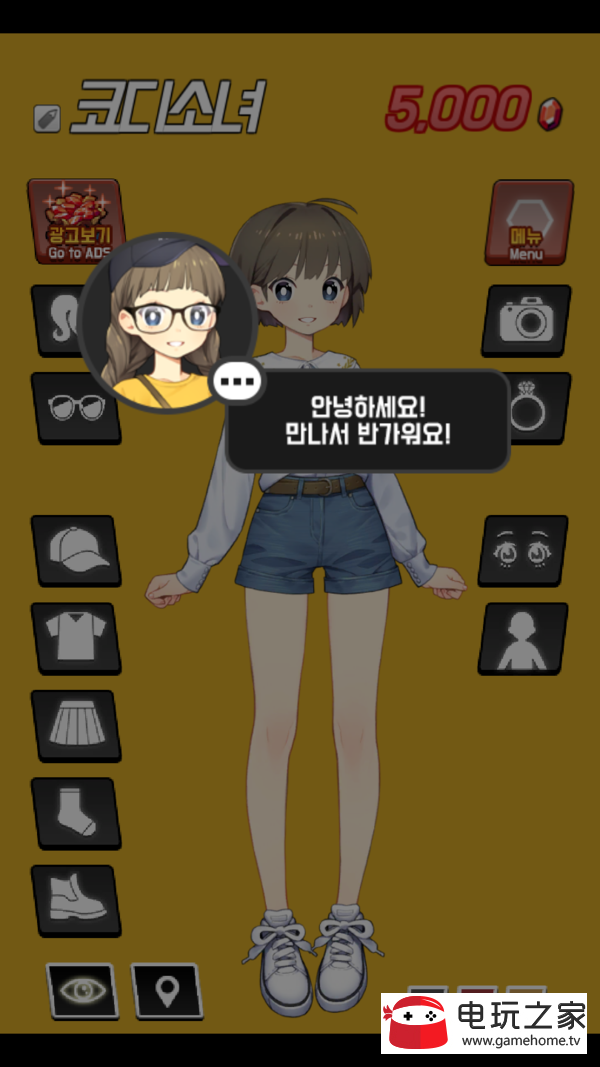Viewport: 600px width, 1067px height.
Task: Tap the greeting speech bubble to continue
Action: [x=367, y=421]
